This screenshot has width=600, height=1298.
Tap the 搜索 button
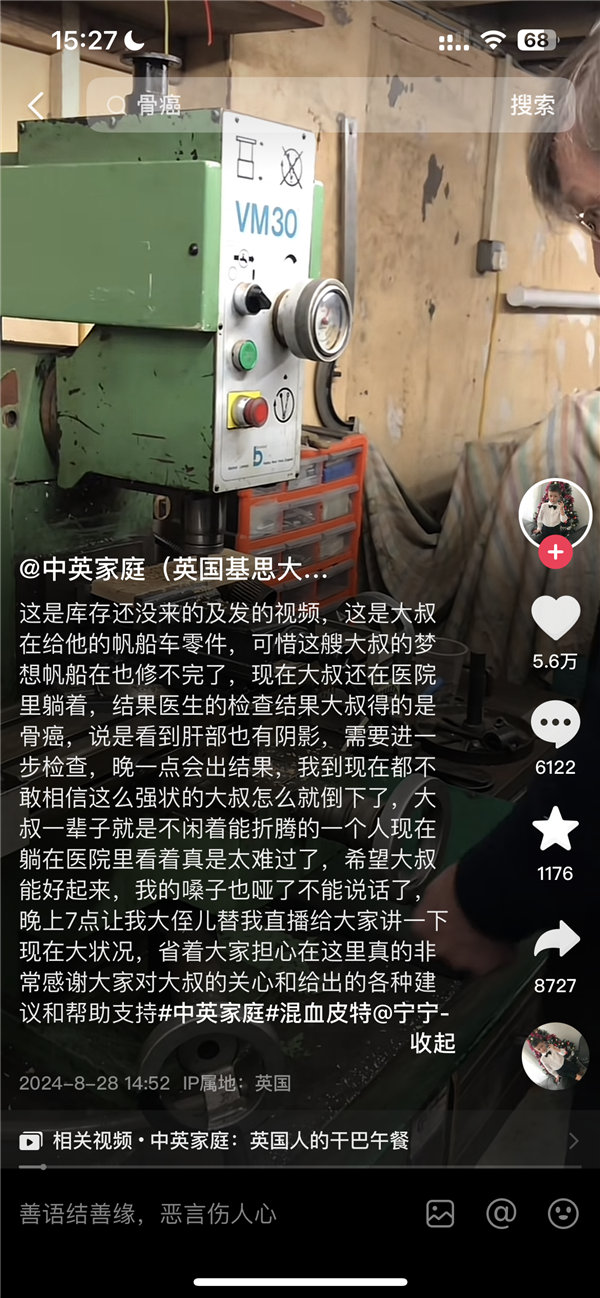pyautogui.click(x=532, y=105)
